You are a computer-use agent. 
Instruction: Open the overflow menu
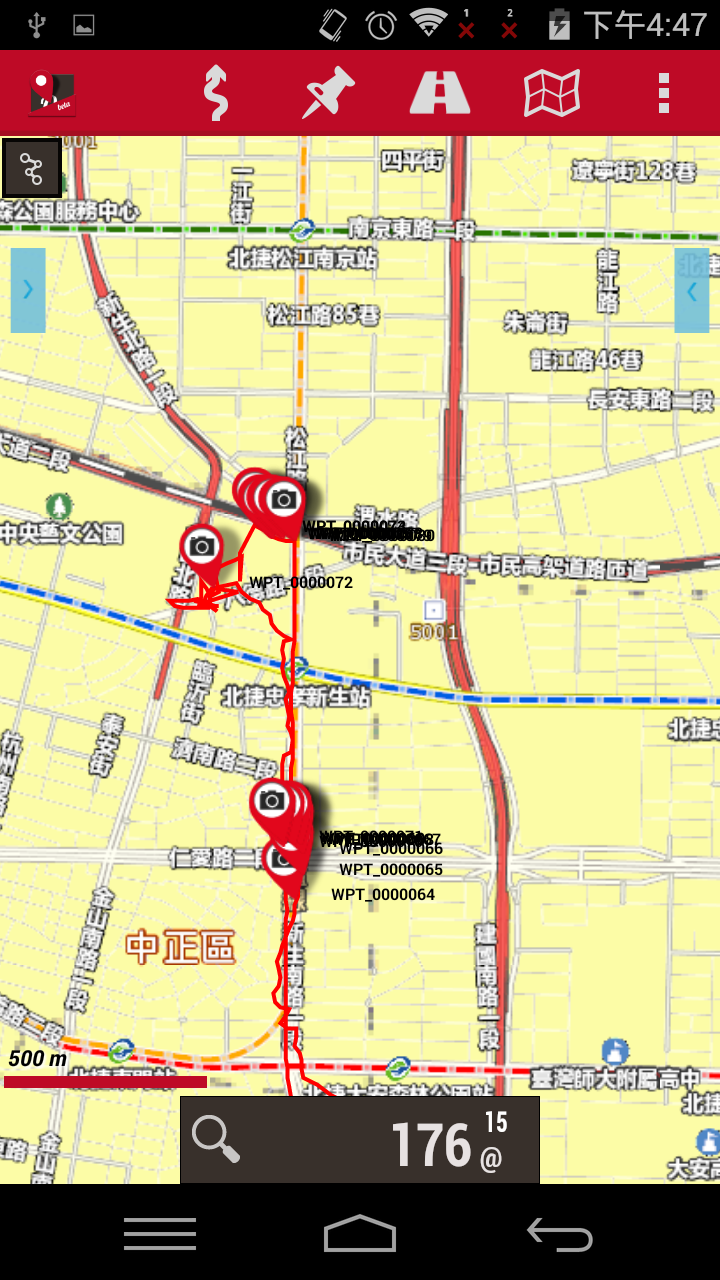tap(663, 93)
